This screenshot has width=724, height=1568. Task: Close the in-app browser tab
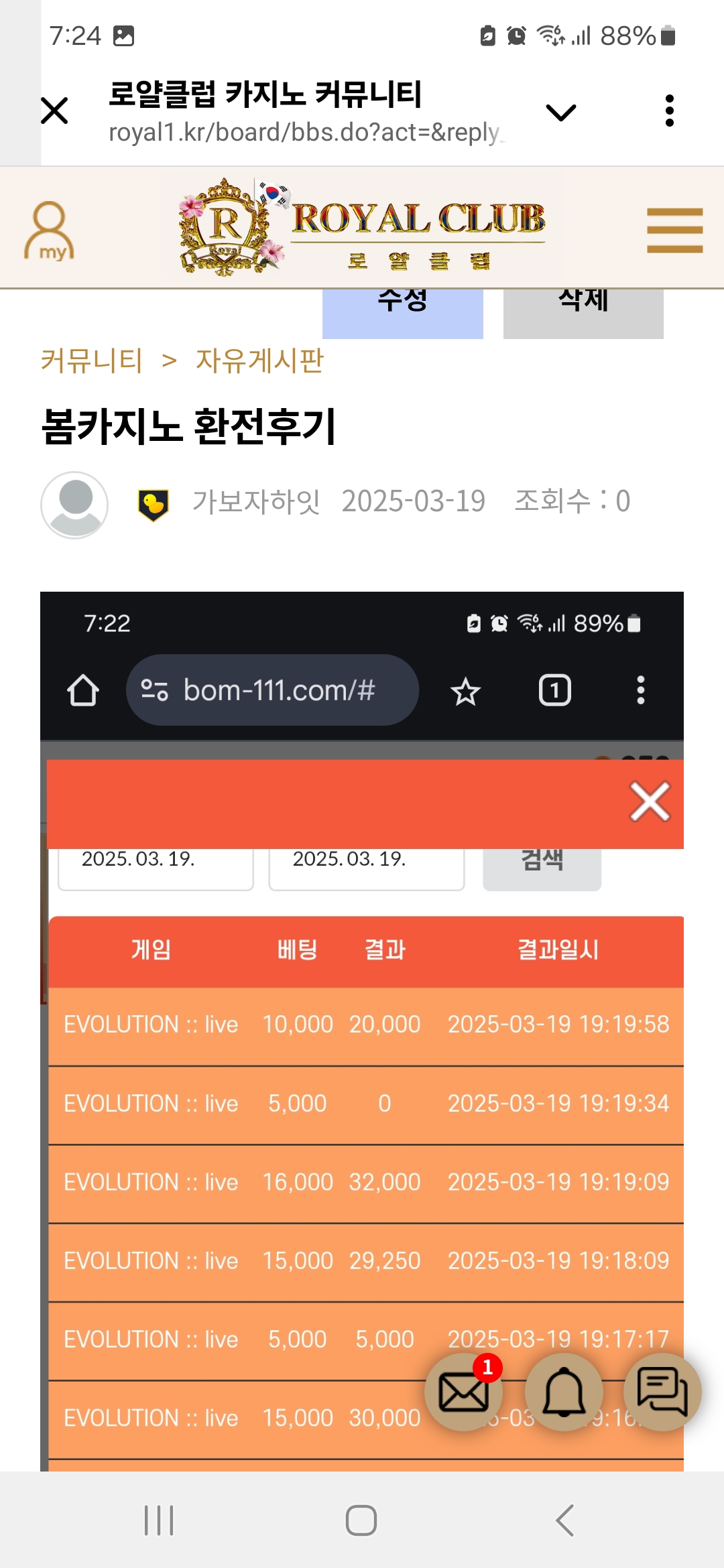(54, 111)
